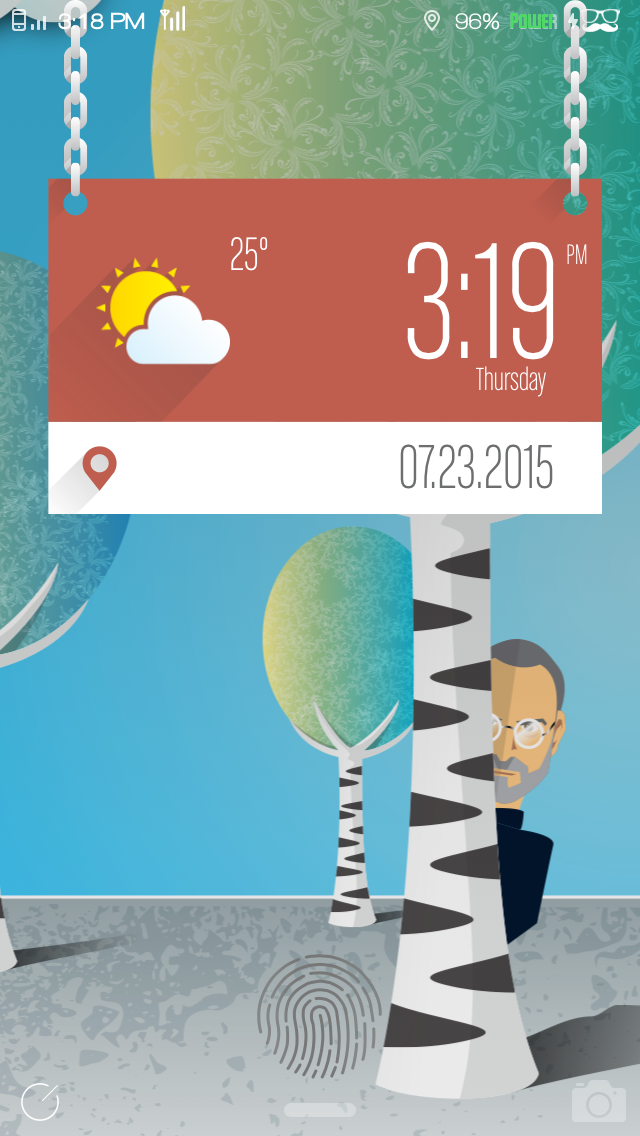640x1136 pixels.
Task: Tap the location pin on widget
Action: 99,468
